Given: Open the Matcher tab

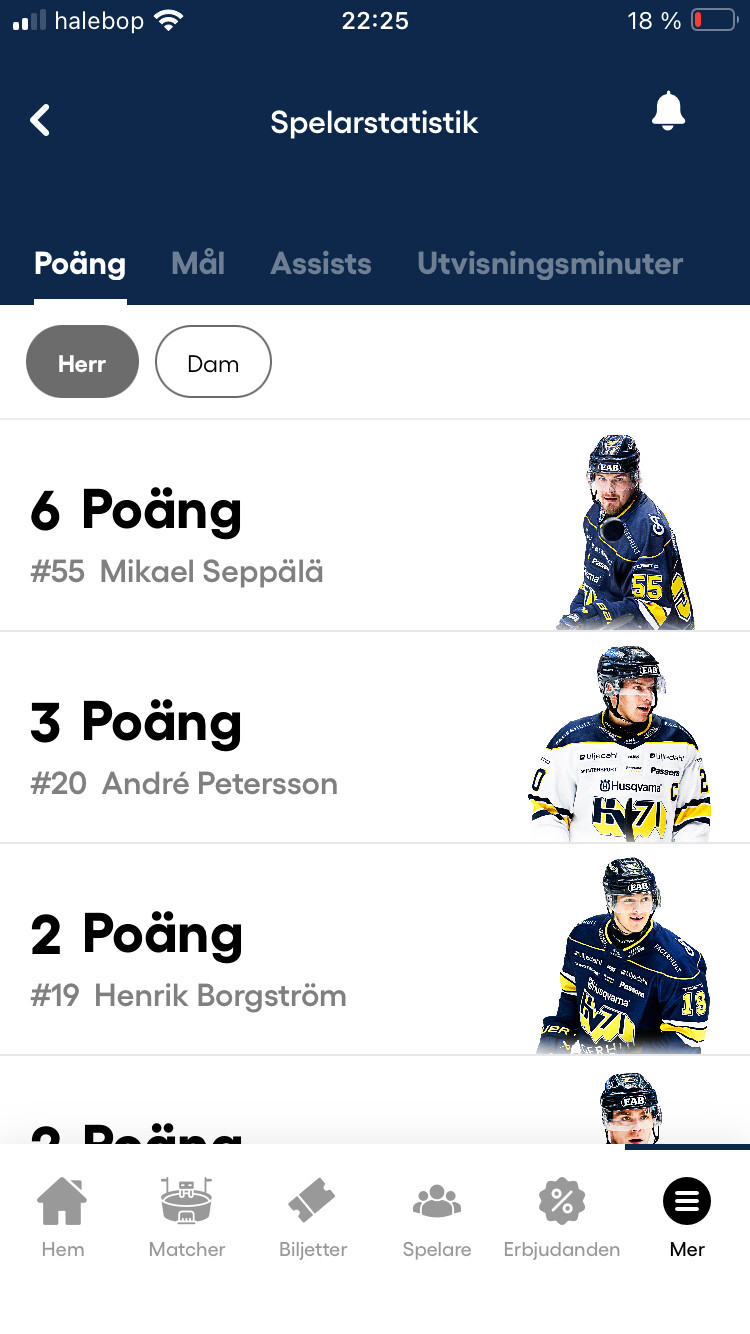Looking at the screenshot, I should click(187, 1218).
